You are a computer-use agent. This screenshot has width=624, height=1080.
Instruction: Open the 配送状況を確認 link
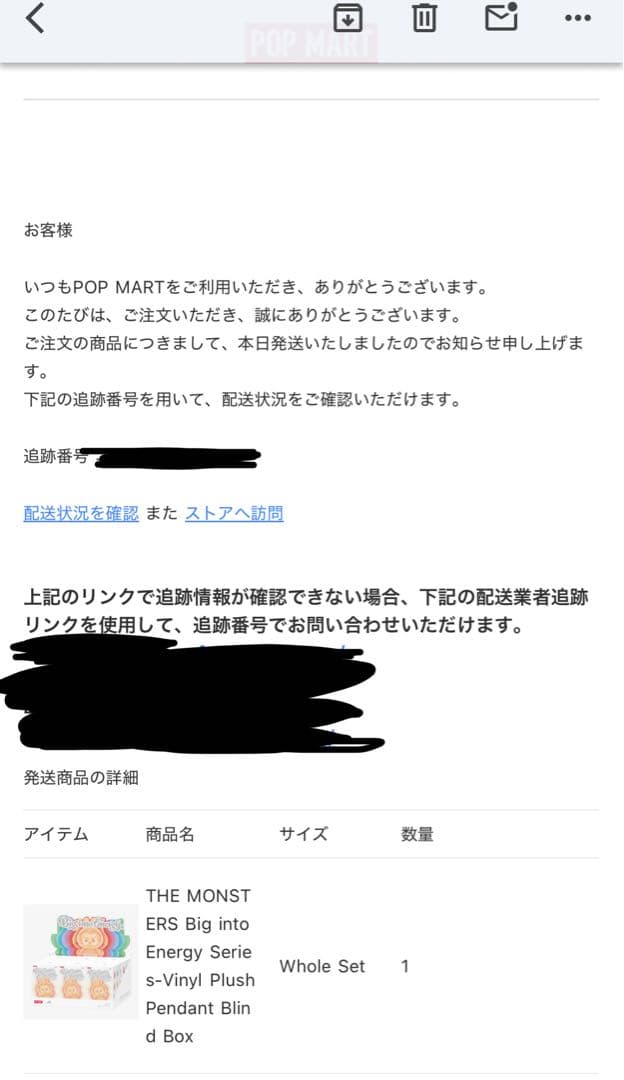click(x=81, y=513)
